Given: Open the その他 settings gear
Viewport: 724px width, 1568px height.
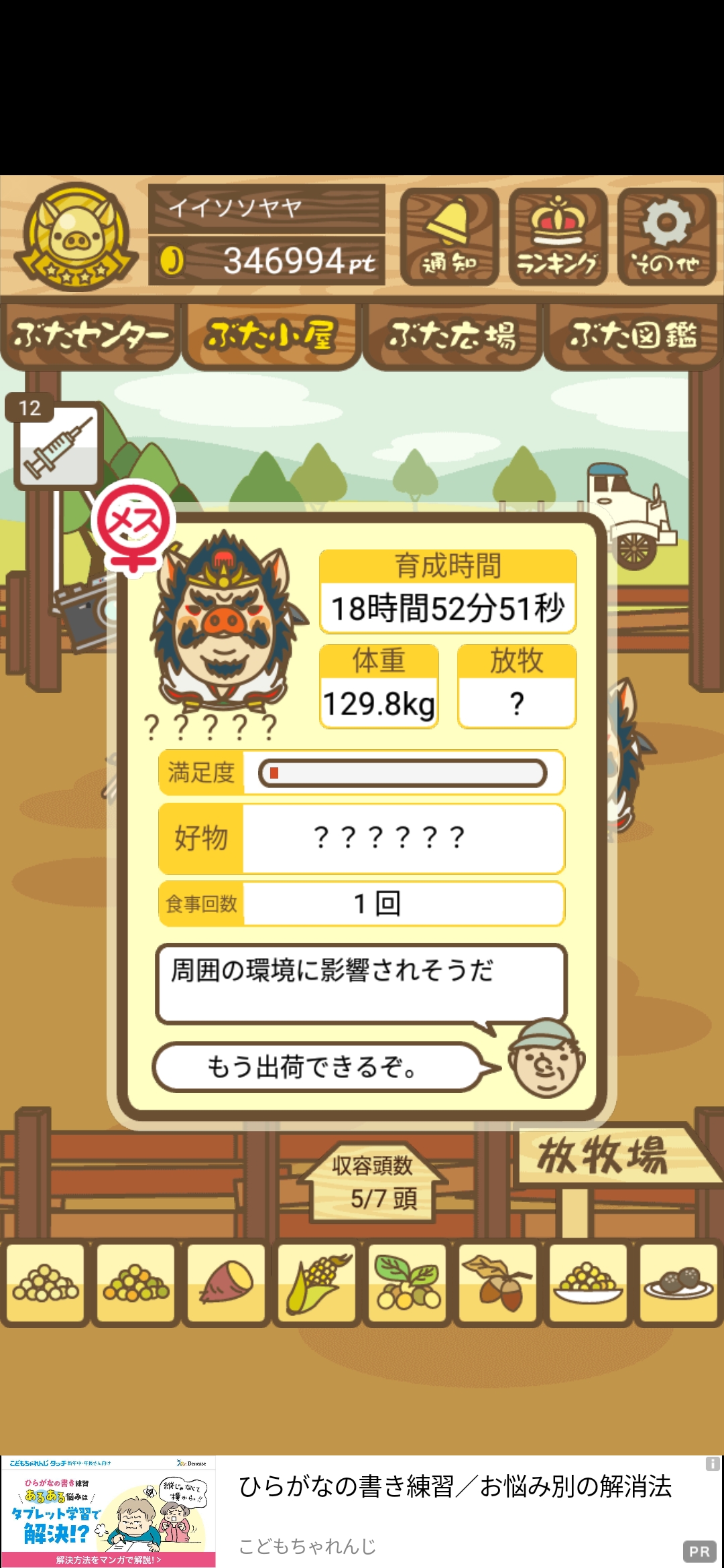Looking at the screenshot, I should 666,237.
